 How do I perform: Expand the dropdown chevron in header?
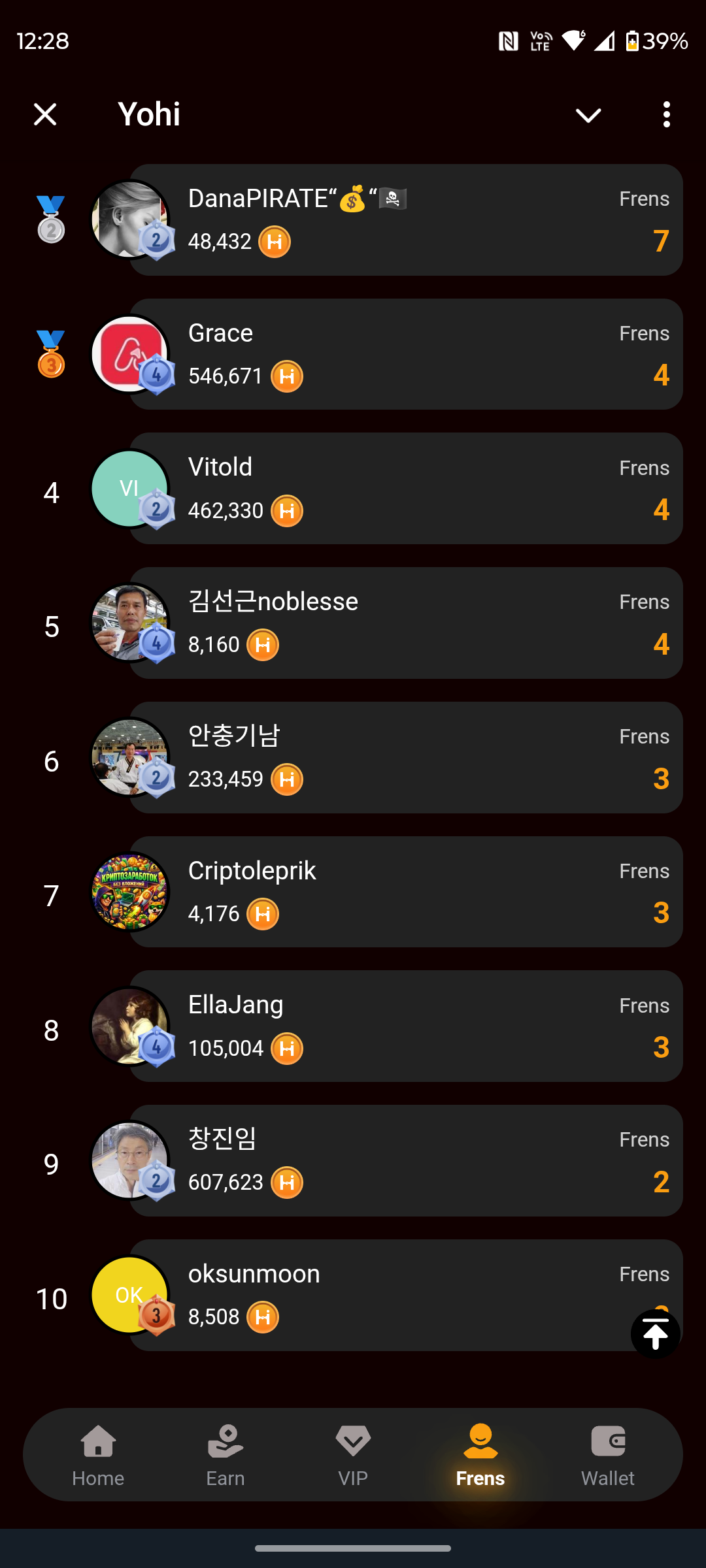588,116
